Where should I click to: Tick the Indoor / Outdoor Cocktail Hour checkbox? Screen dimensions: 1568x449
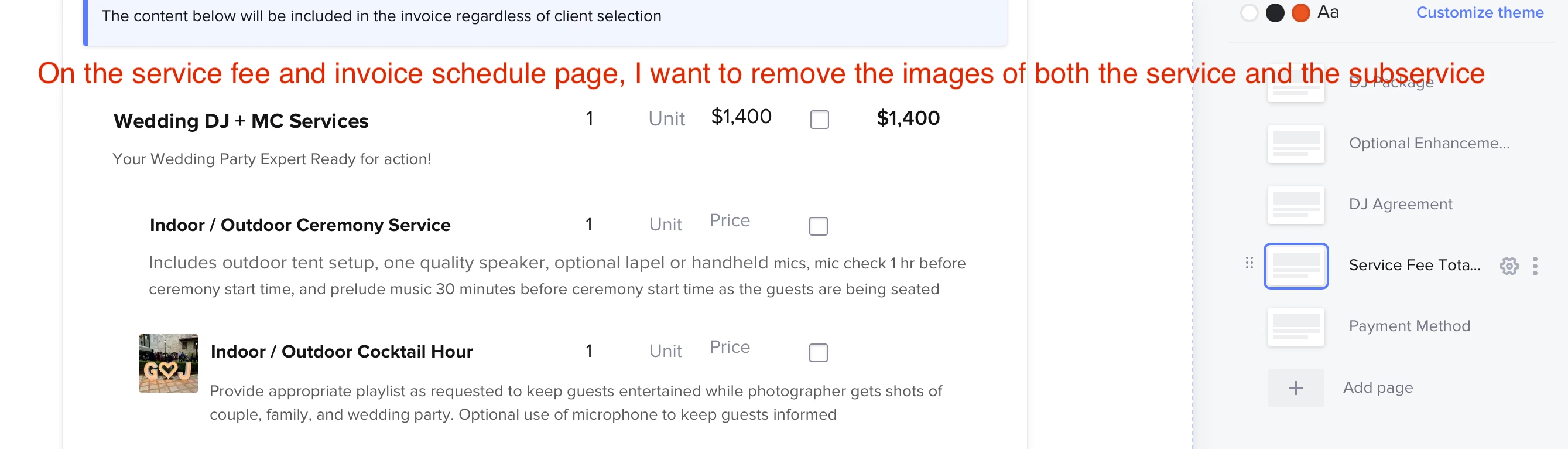click(818, 353)
